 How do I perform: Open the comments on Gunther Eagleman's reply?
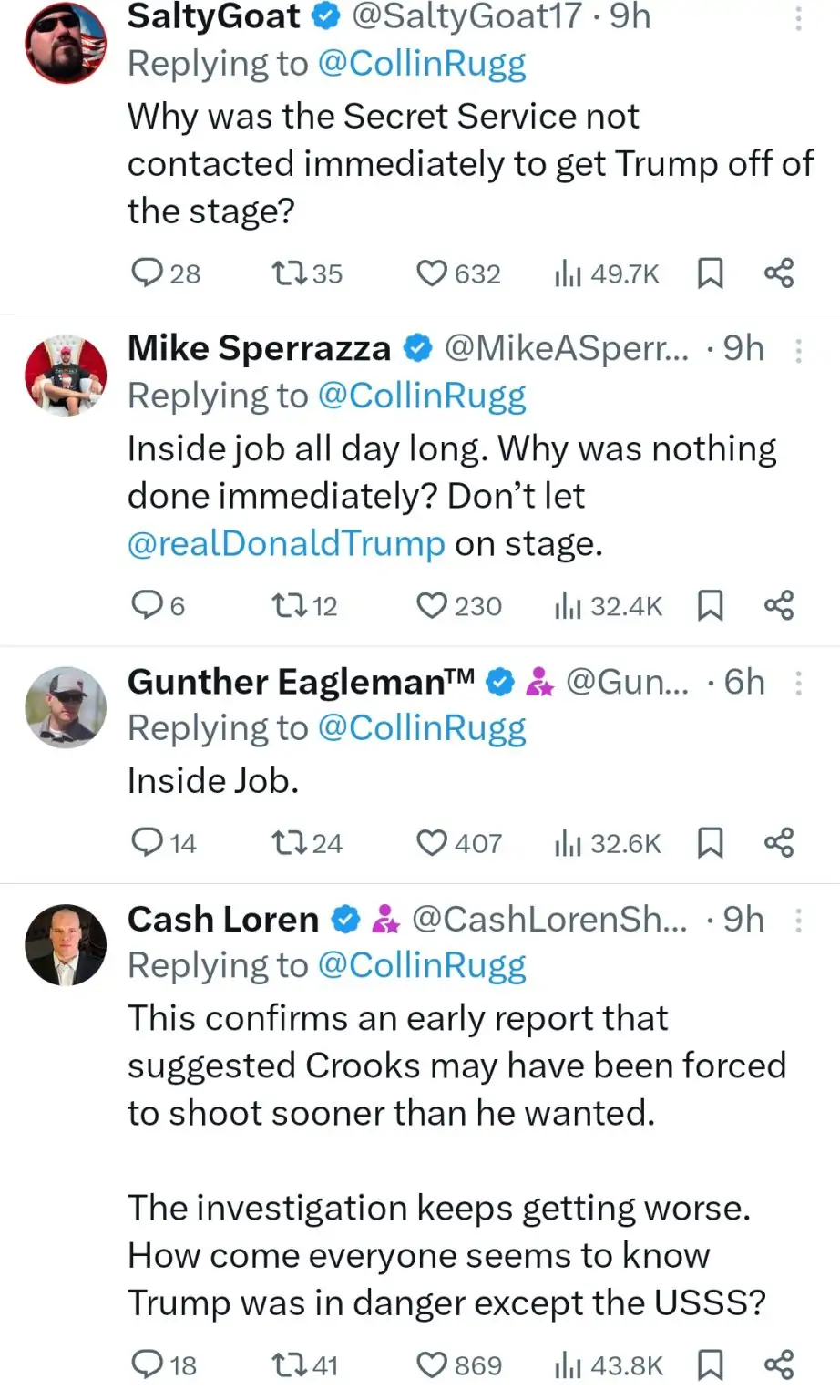point(147,843)
